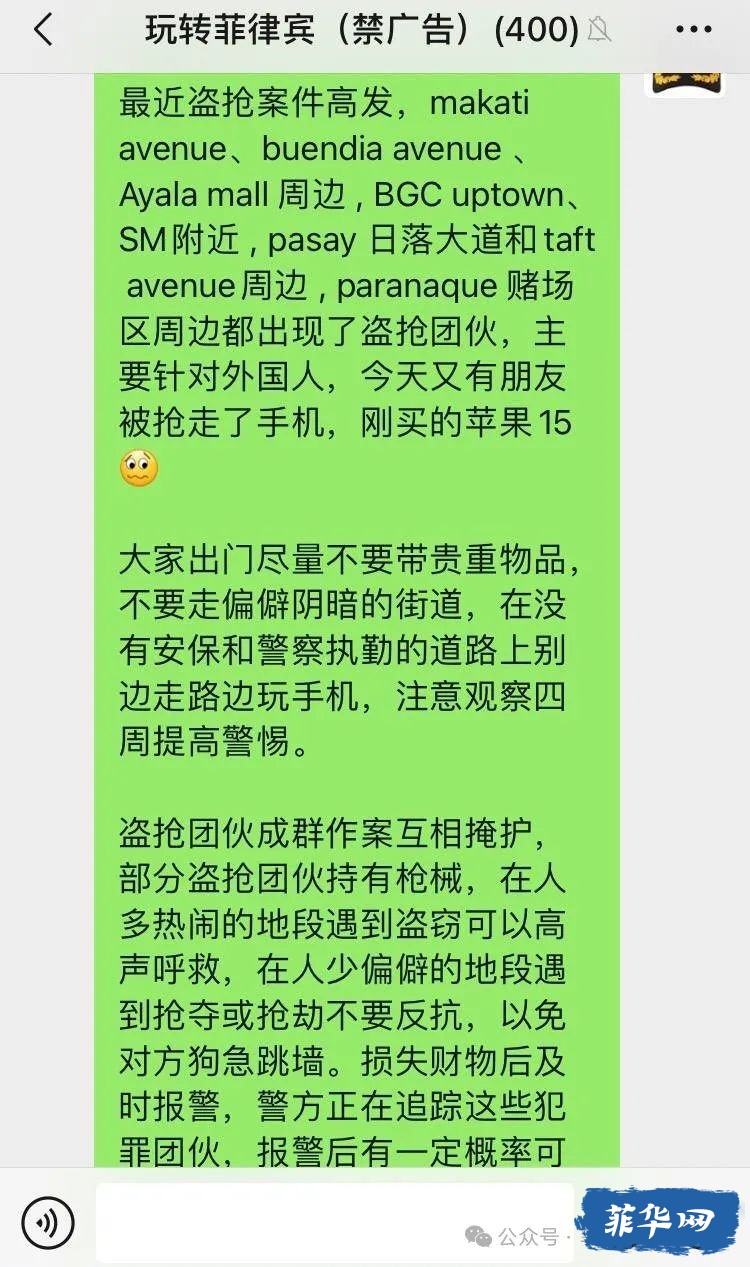Screen dimensions: 750x1267
Task: Go back from the group chat
Action: tap(42, 31)
